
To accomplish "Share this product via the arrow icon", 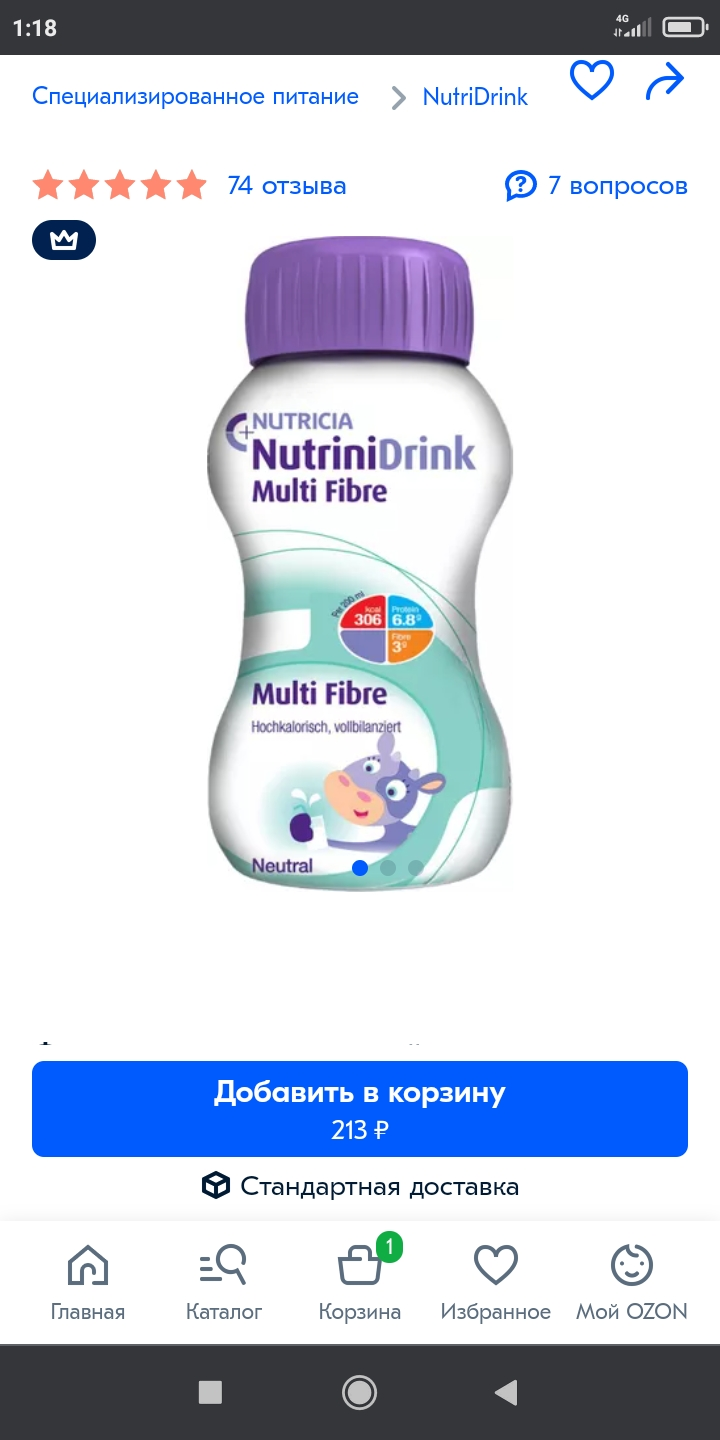I will coord(665,82).
